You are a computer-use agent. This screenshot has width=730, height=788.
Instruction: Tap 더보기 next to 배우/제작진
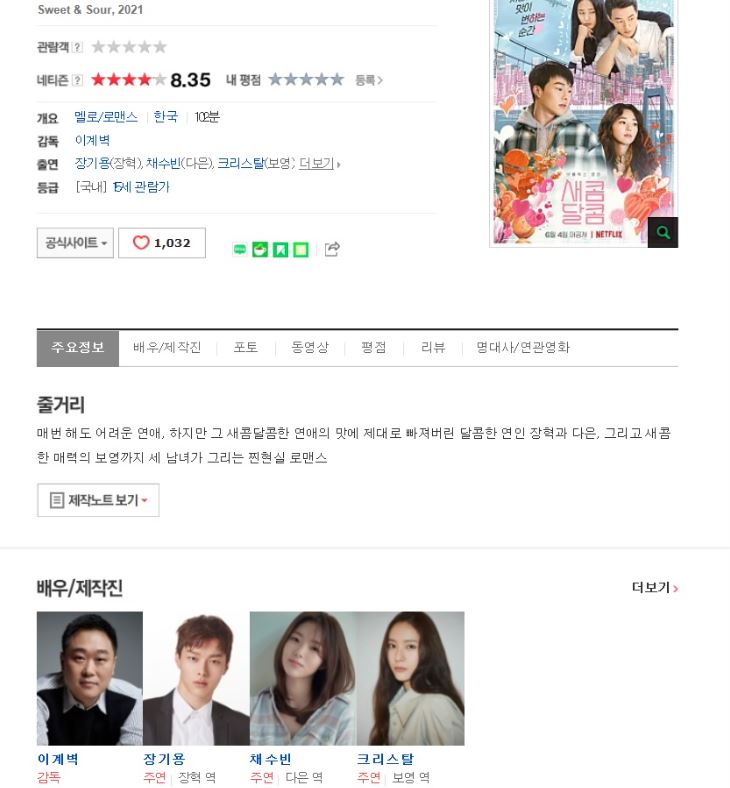pos(655,588)
